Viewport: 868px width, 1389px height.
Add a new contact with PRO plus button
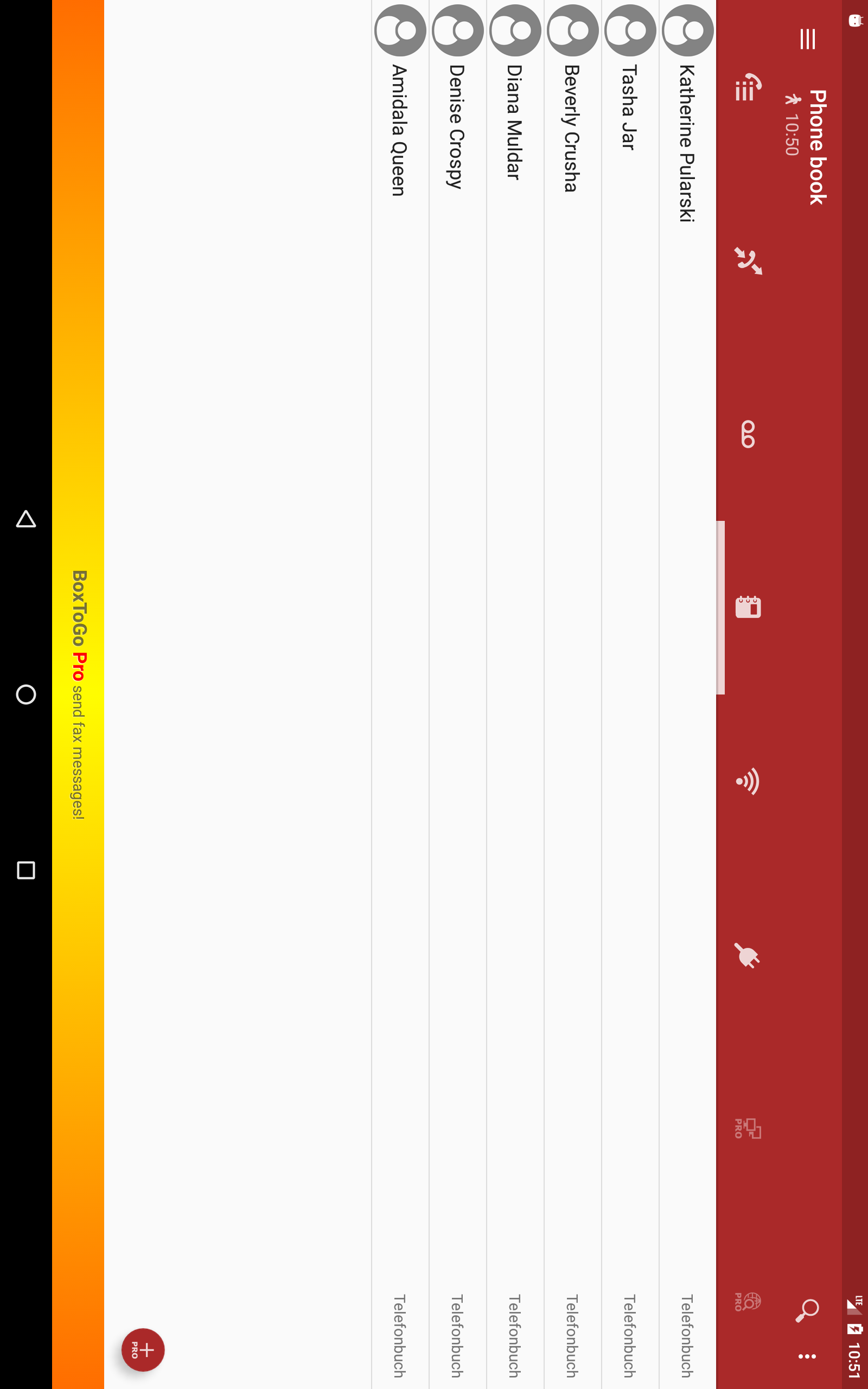(143, 1350)
